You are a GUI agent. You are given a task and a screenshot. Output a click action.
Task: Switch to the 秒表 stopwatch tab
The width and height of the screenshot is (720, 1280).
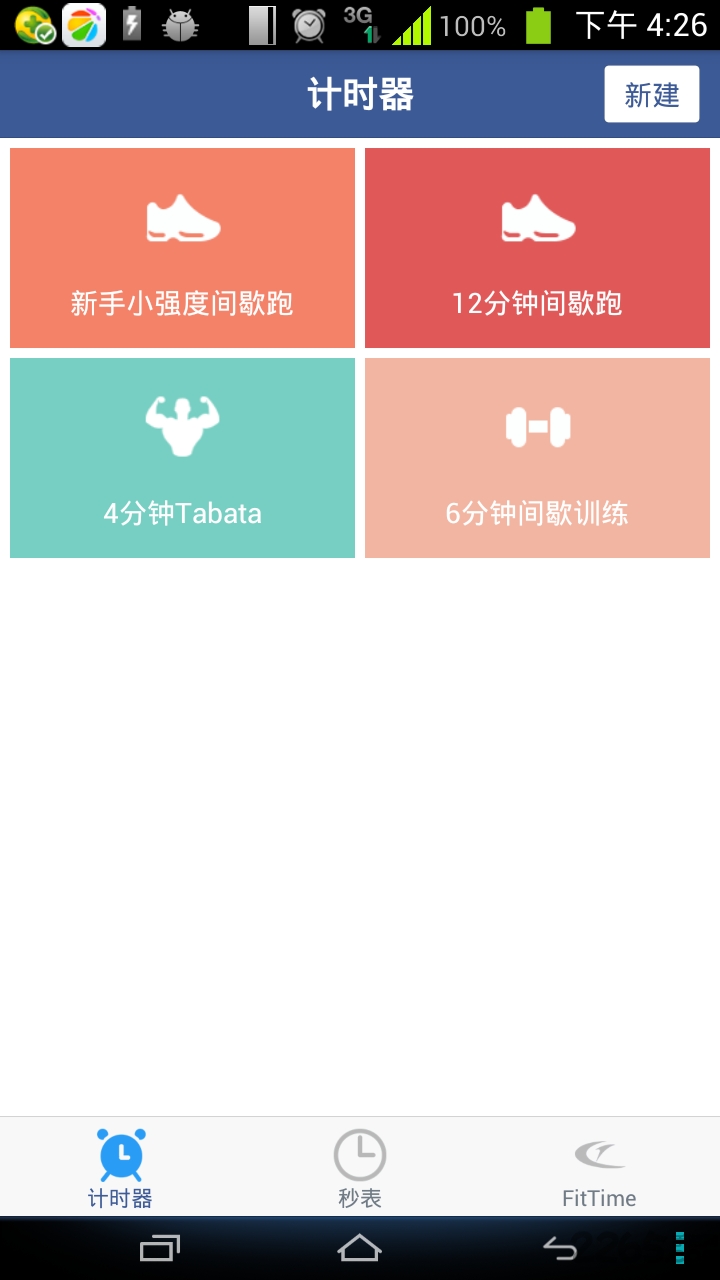pos(359,1168)
